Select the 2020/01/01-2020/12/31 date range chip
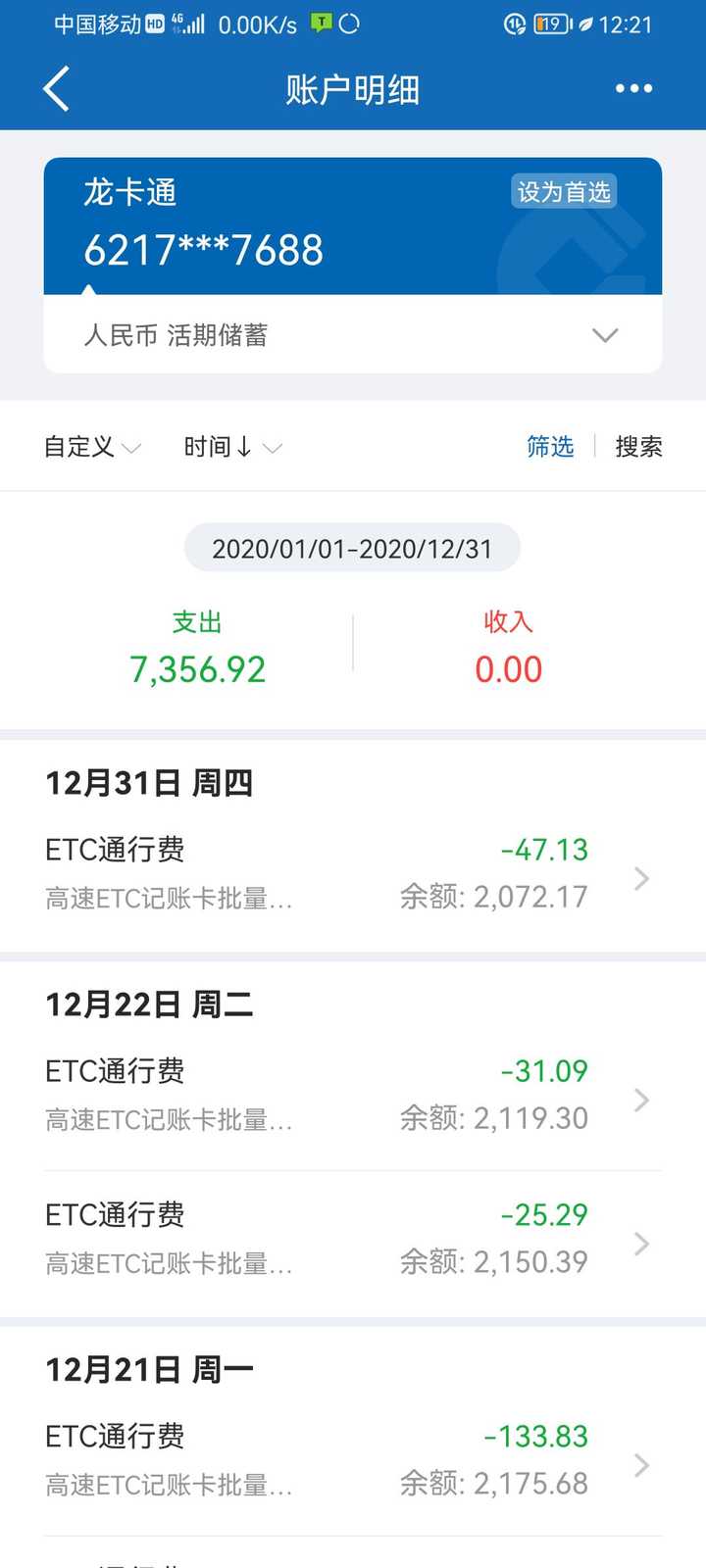The image size is (706, 1568). [352, 548]
